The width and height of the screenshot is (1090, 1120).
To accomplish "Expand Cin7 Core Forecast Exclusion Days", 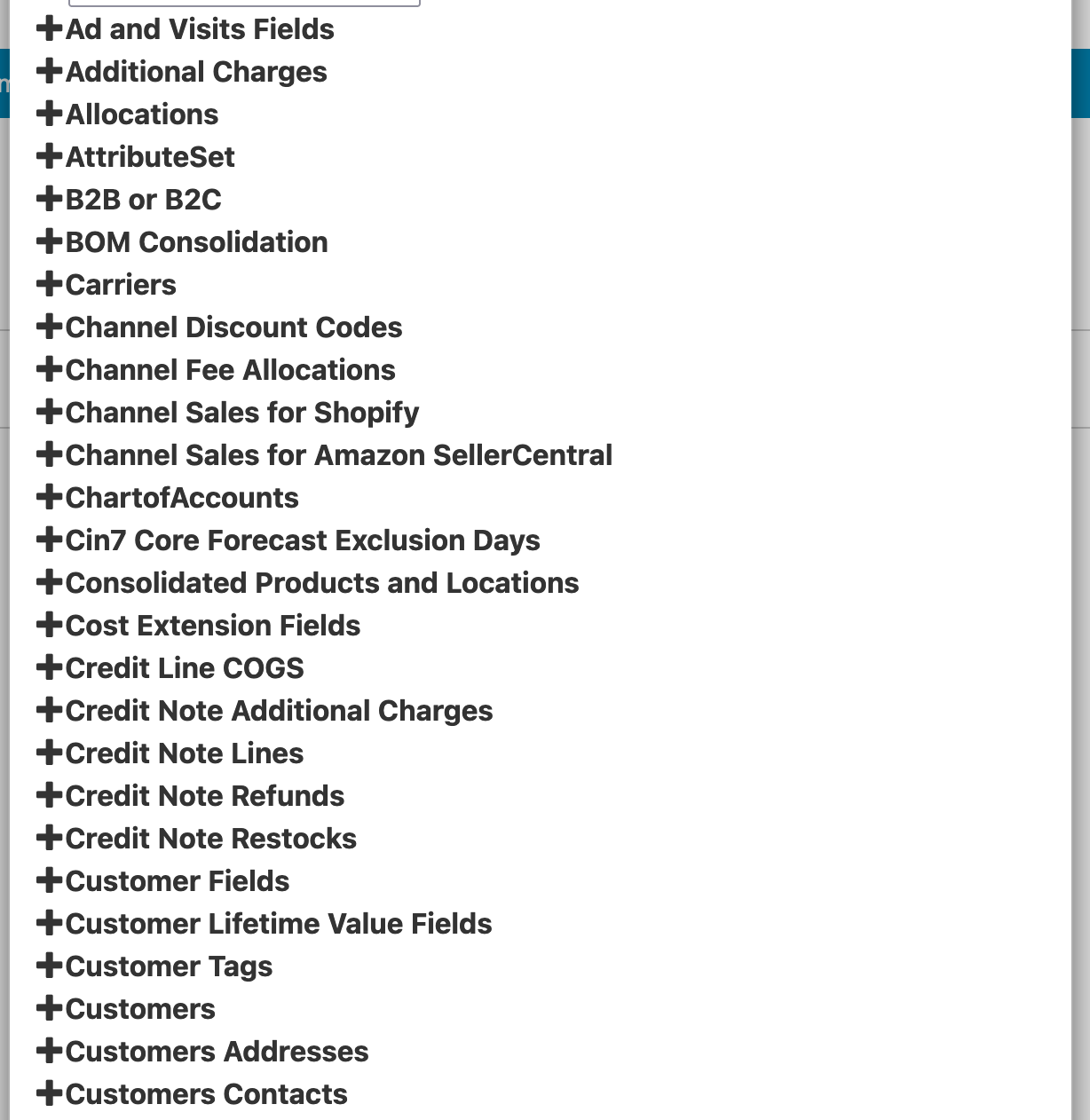I will (50, 540).
